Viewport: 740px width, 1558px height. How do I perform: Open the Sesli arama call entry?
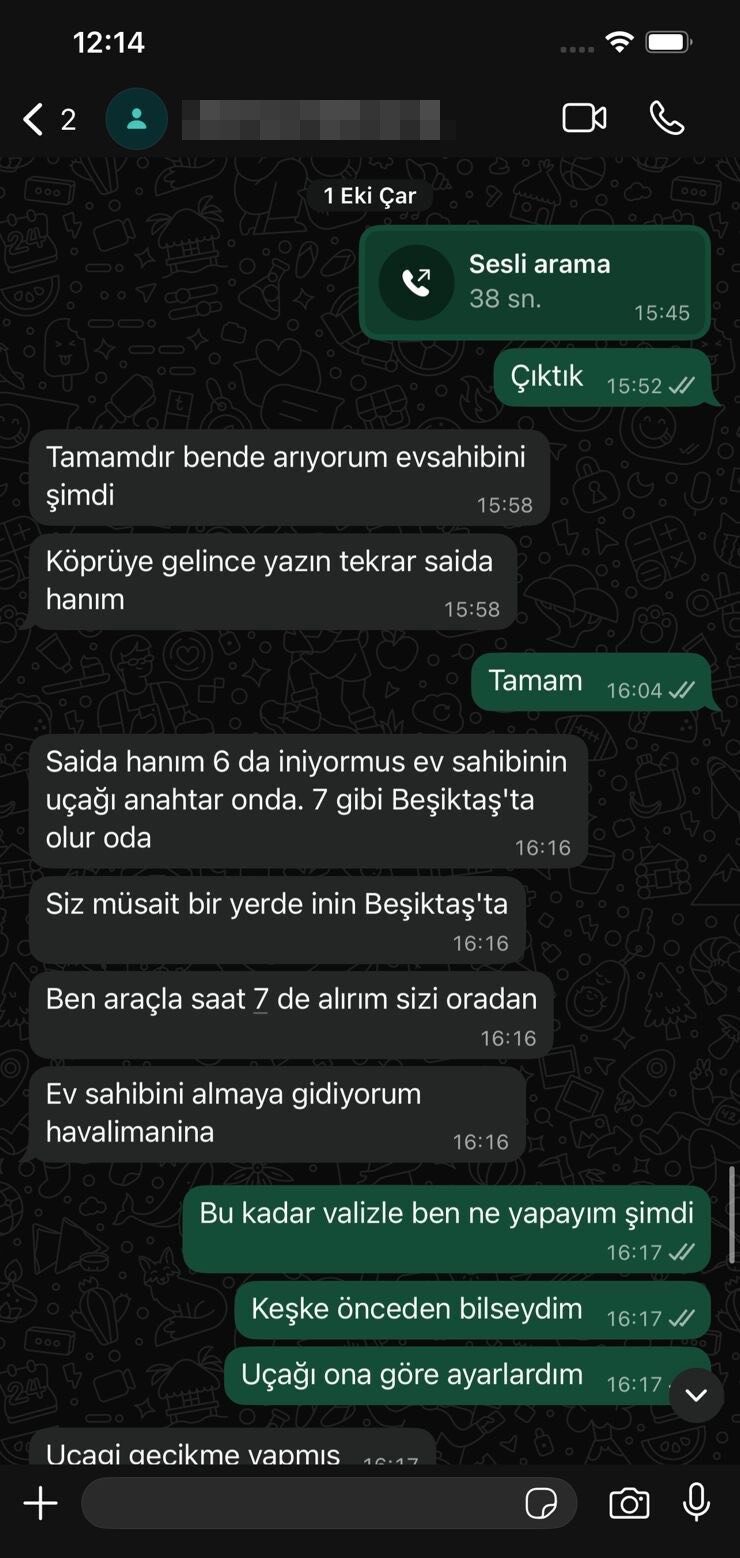534,283
